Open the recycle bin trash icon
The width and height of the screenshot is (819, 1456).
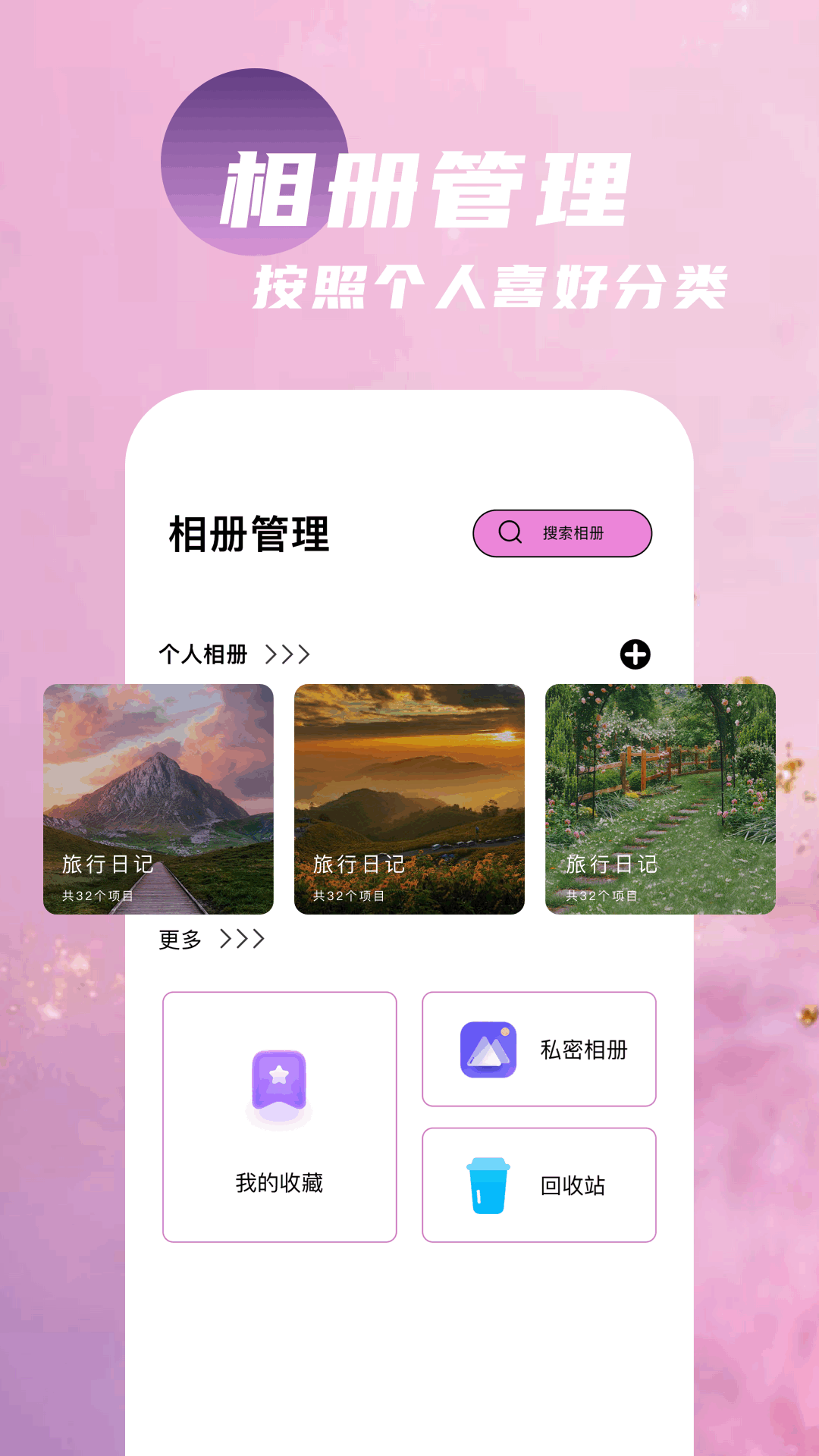click(x=488, y=1184)
